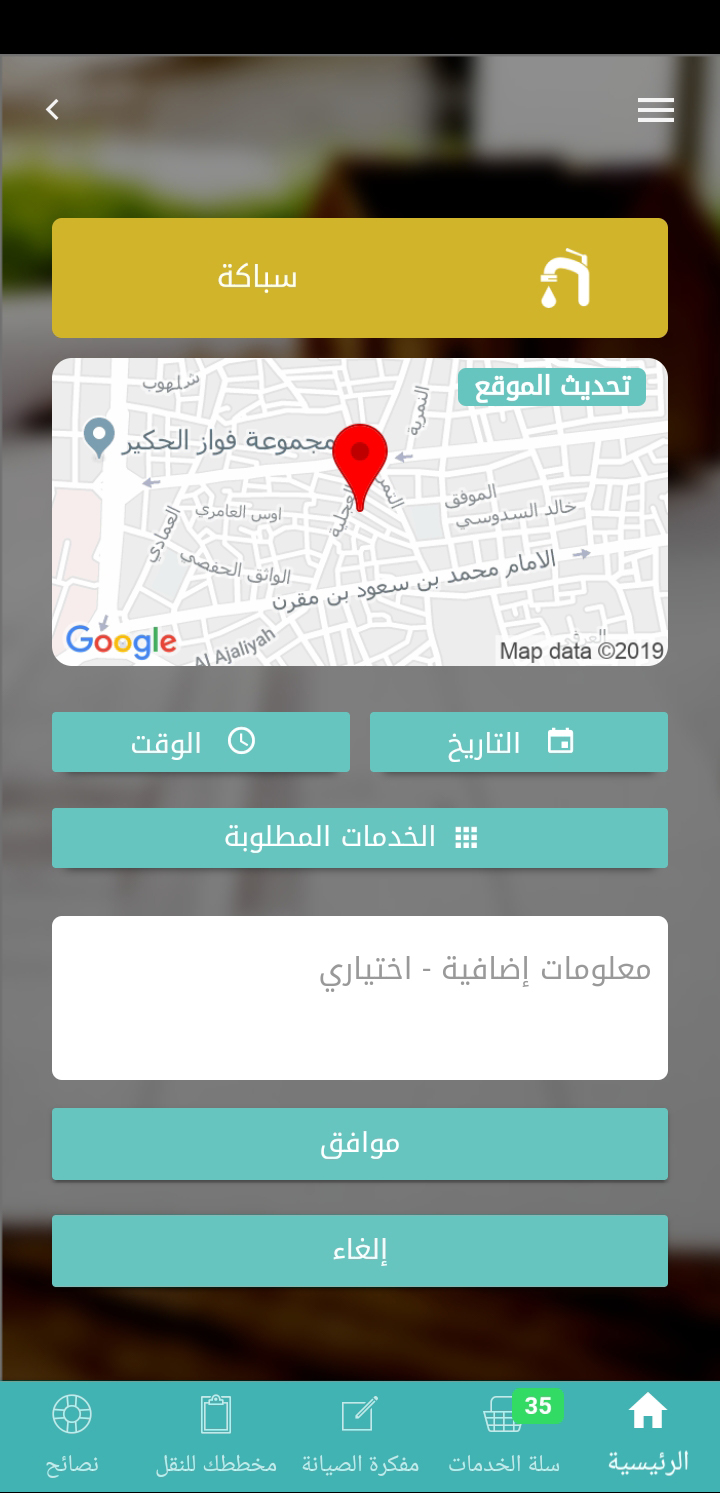This screenshot has height=1493, width=720.
Task: Focus the معلومات إضافية text field
Action: [x=360, y=997]
